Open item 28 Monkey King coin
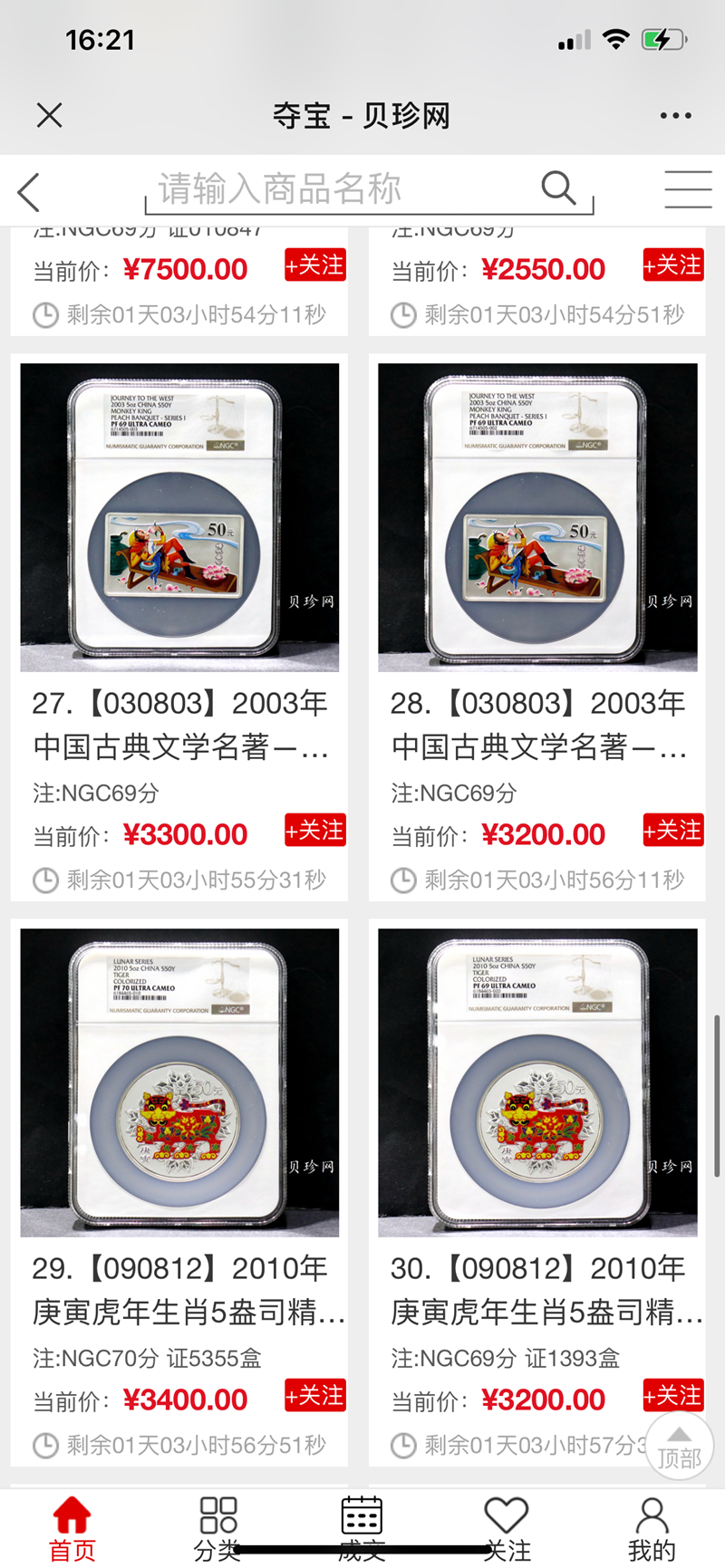The height and width of the screenshot is (1568, 725). coord(537,517)
